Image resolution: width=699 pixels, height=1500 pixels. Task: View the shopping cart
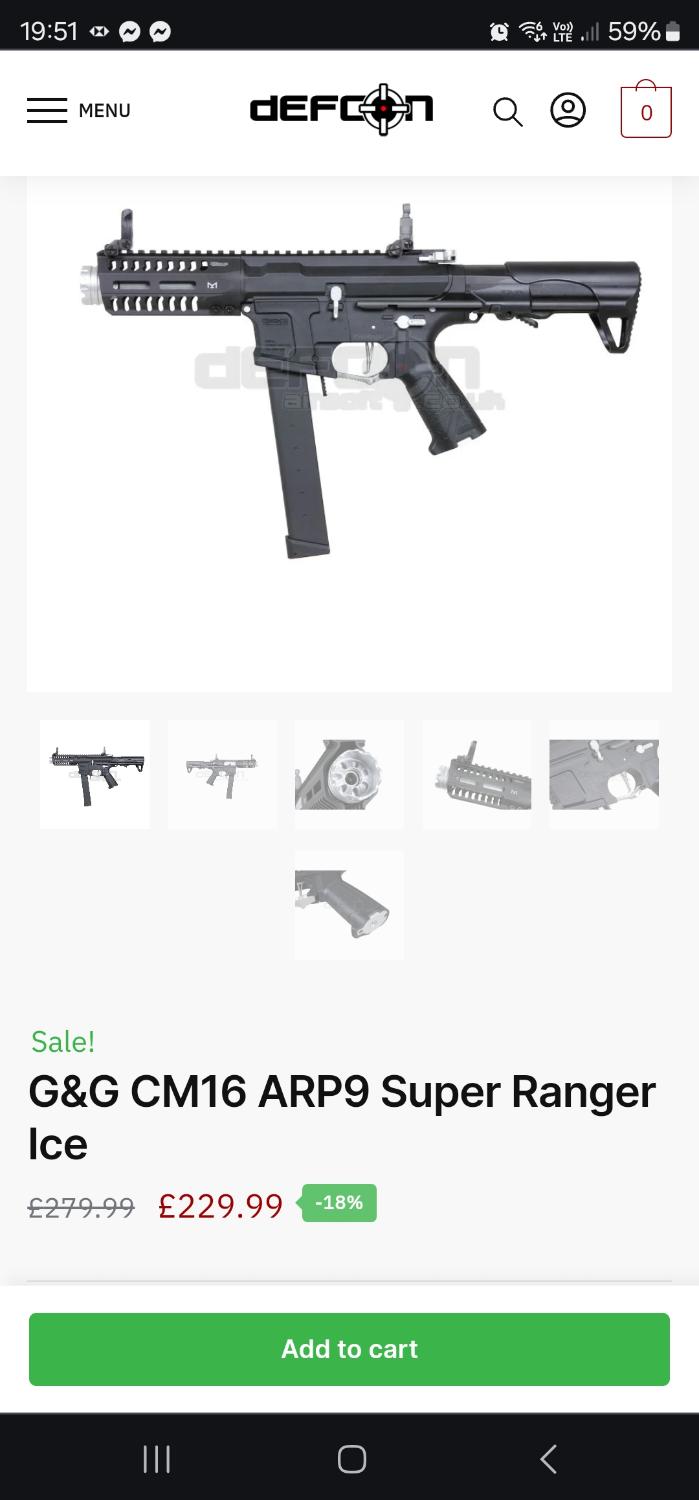point(645,112)
